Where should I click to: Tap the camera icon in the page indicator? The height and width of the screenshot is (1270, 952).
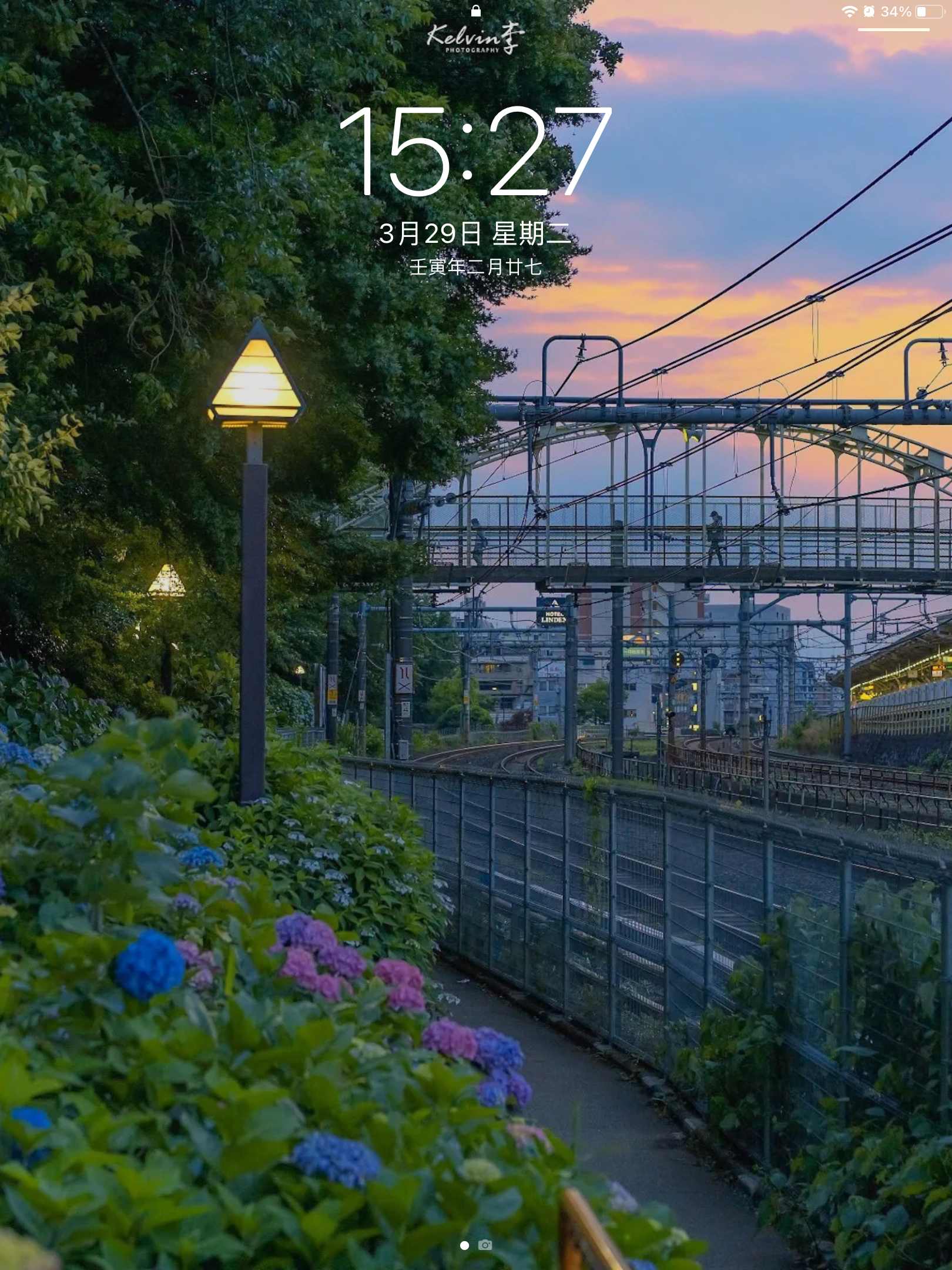485,1245
